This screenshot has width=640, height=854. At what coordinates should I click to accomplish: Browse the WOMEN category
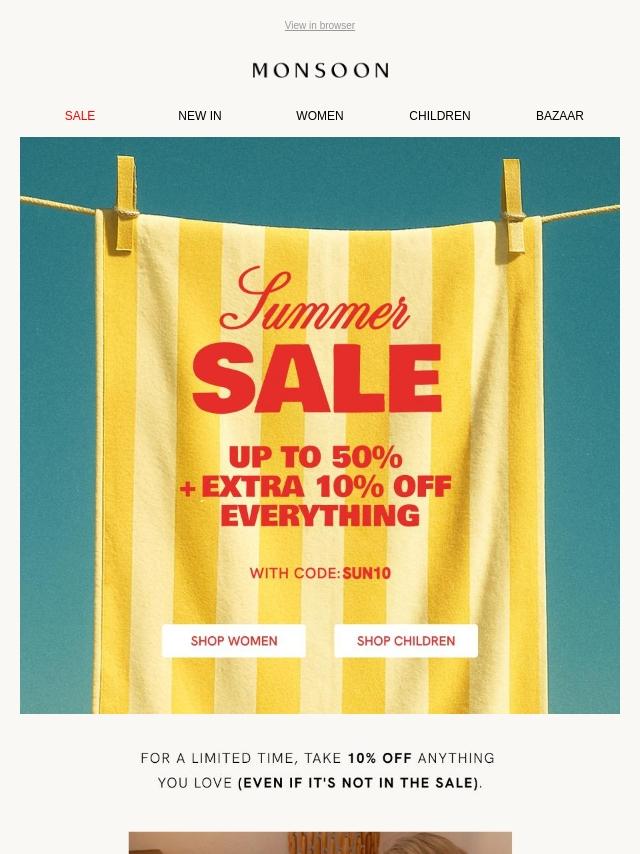pos(319,116)
